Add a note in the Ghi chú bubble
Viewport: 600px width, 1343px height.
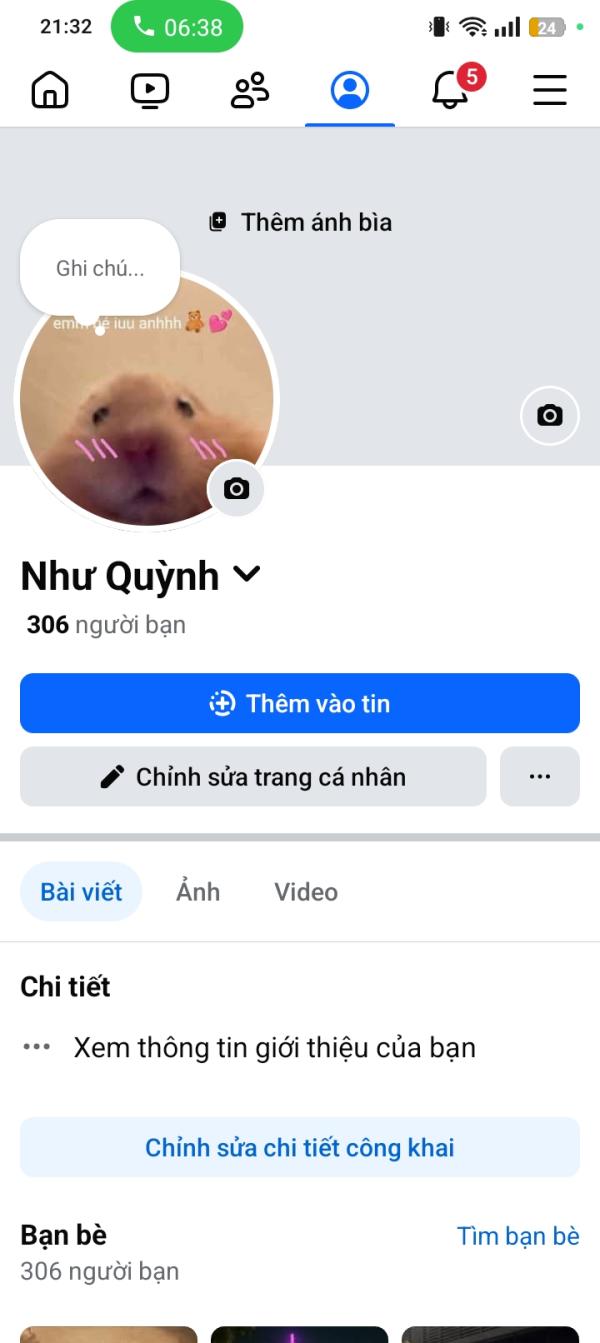[100, 268]
